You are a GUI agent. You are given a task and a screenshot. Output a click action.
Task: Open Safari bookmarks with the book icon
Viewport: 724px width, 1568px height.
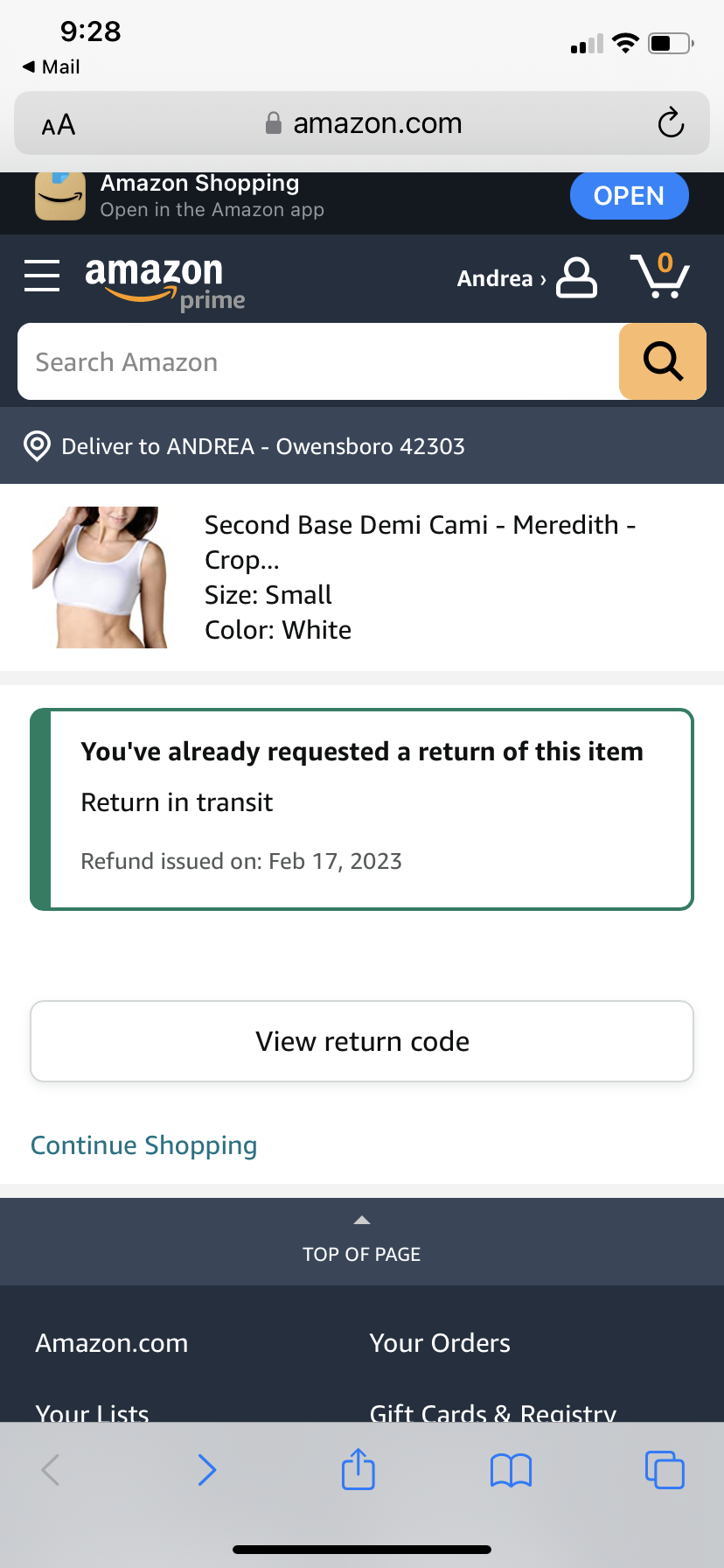511,1470
